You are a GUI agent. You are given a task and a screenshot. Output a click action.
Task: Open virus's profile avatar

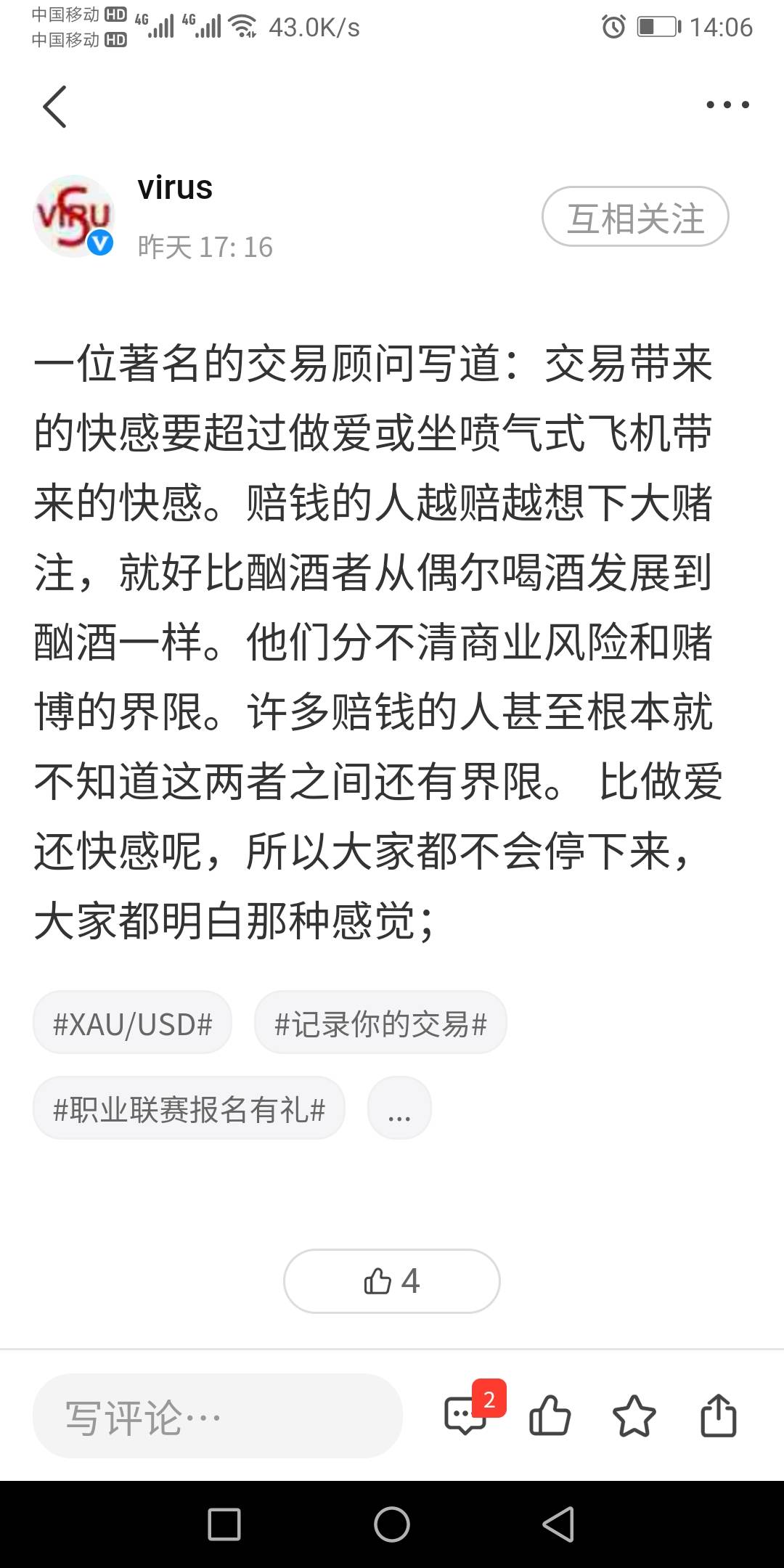(x=73, y=216)
